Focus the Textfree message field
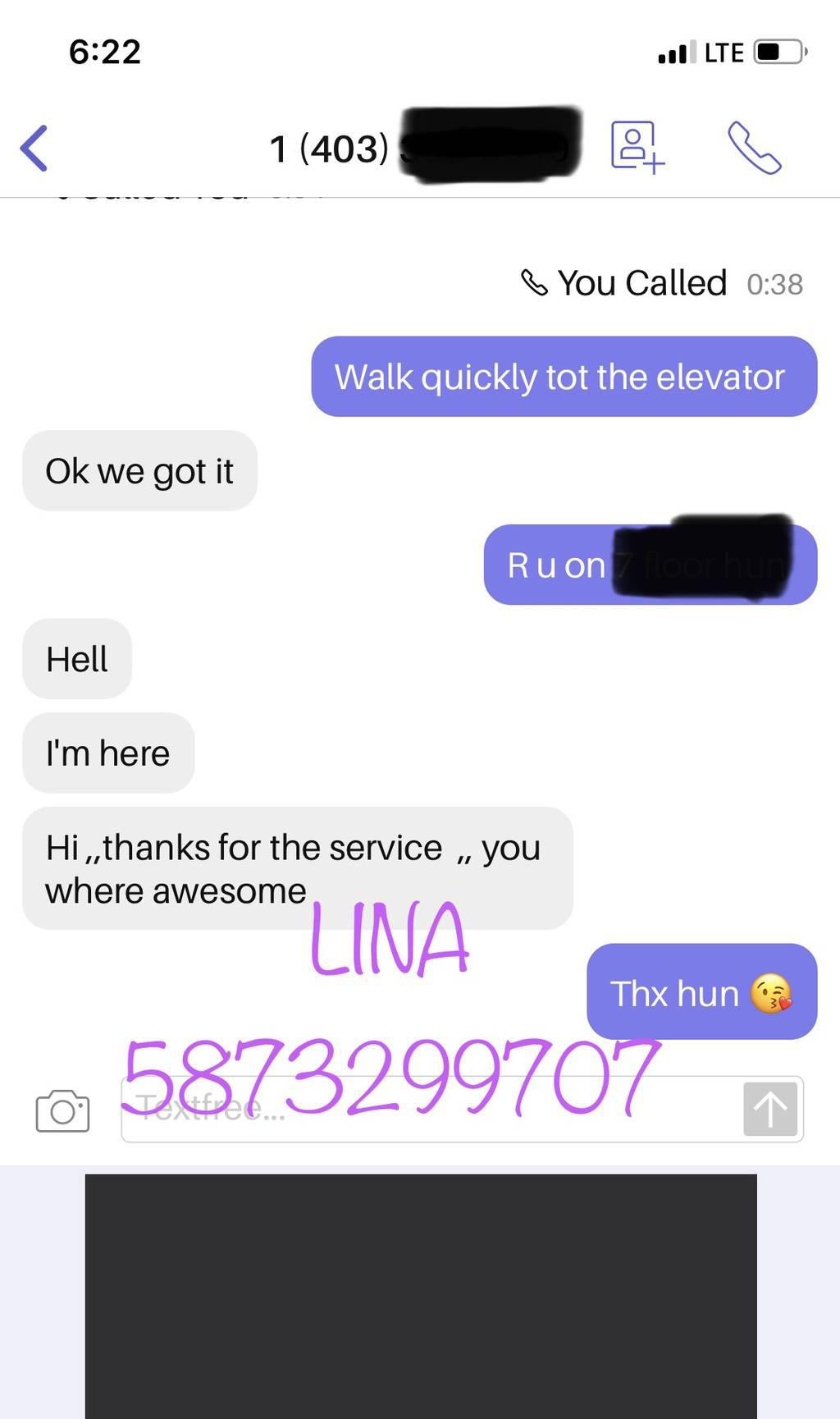 coord(427,1110)
